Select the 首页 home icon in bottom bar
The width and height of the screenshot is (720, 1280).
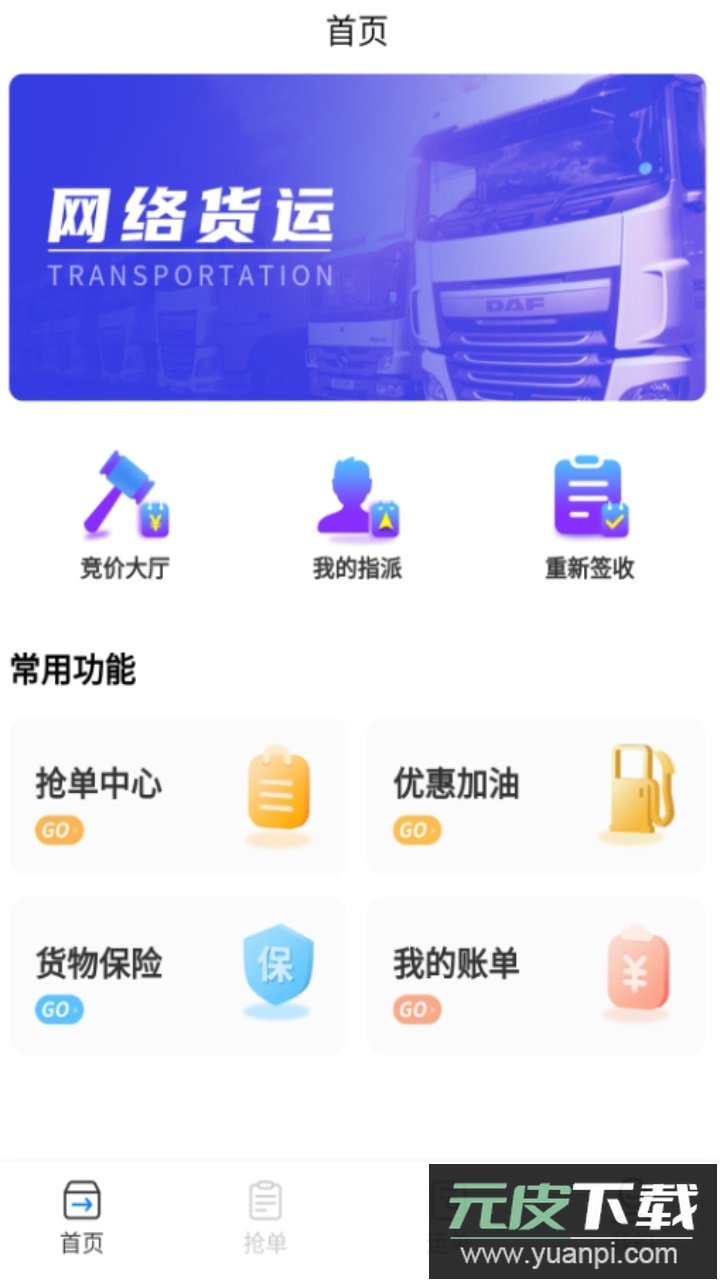point(82,1198)
